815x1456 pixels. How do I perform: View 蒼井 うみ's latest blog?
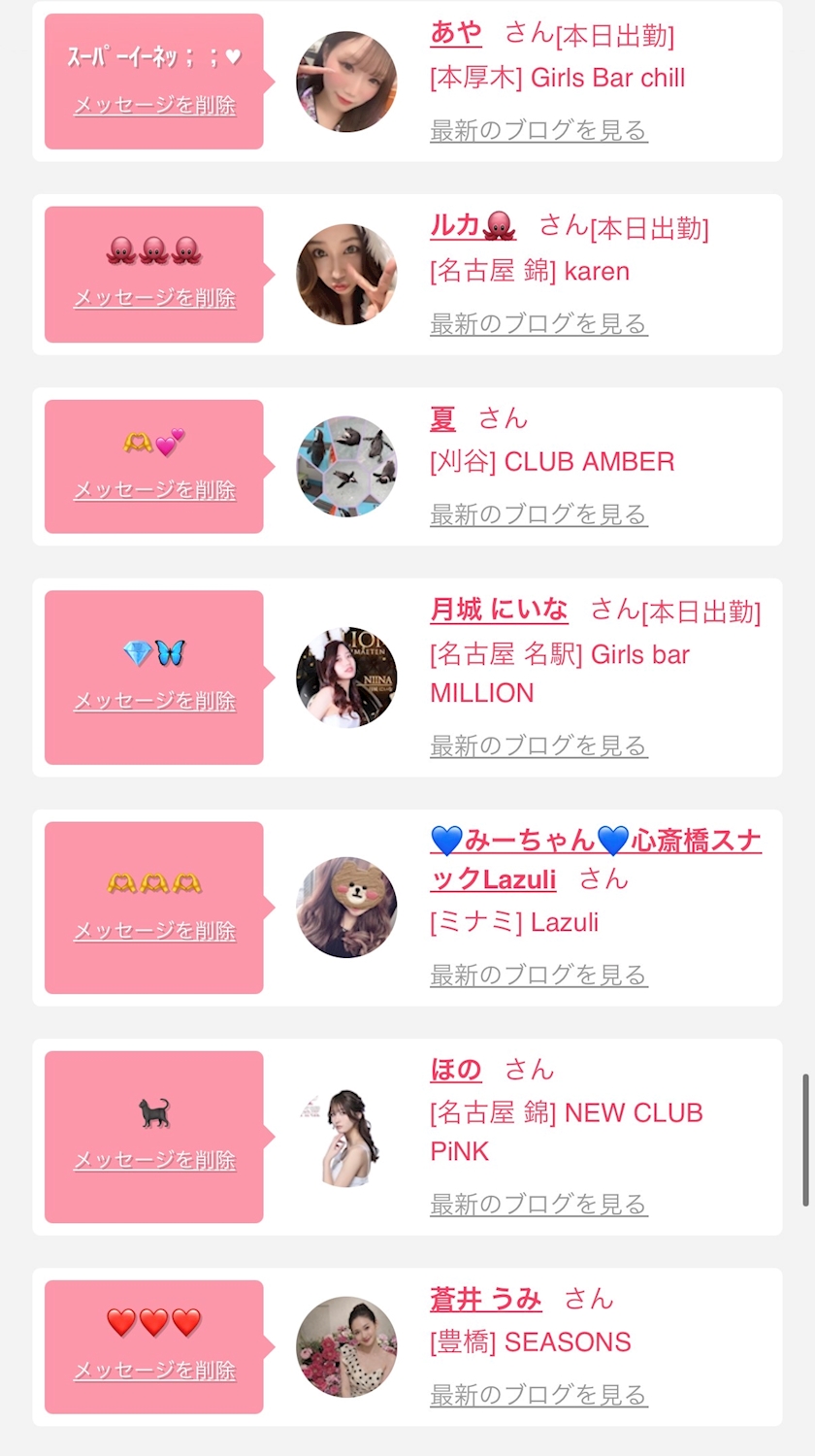[x=538, y=1395]
